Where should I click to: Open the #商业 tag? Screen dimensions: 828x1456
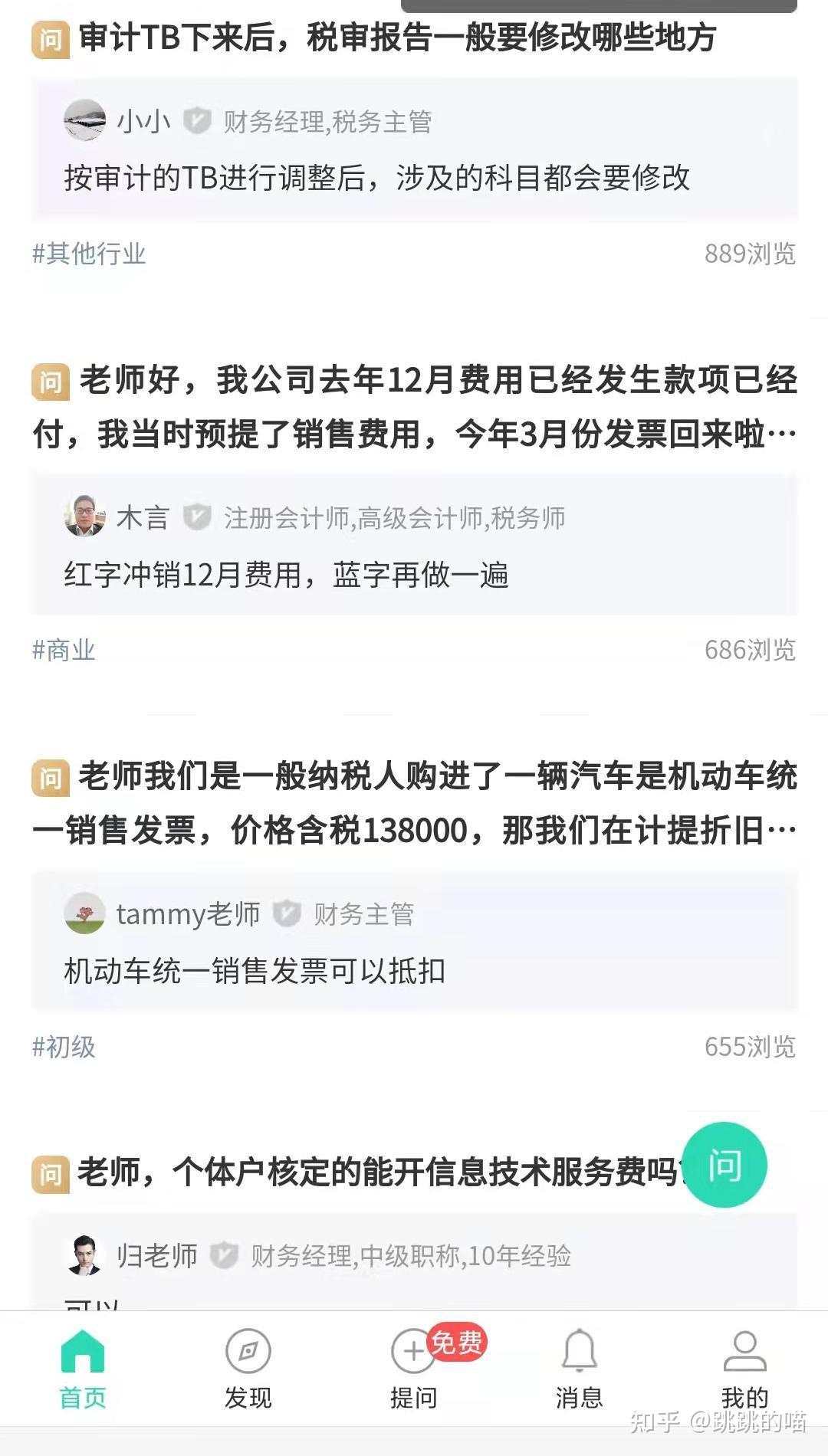tap(64, 650)
